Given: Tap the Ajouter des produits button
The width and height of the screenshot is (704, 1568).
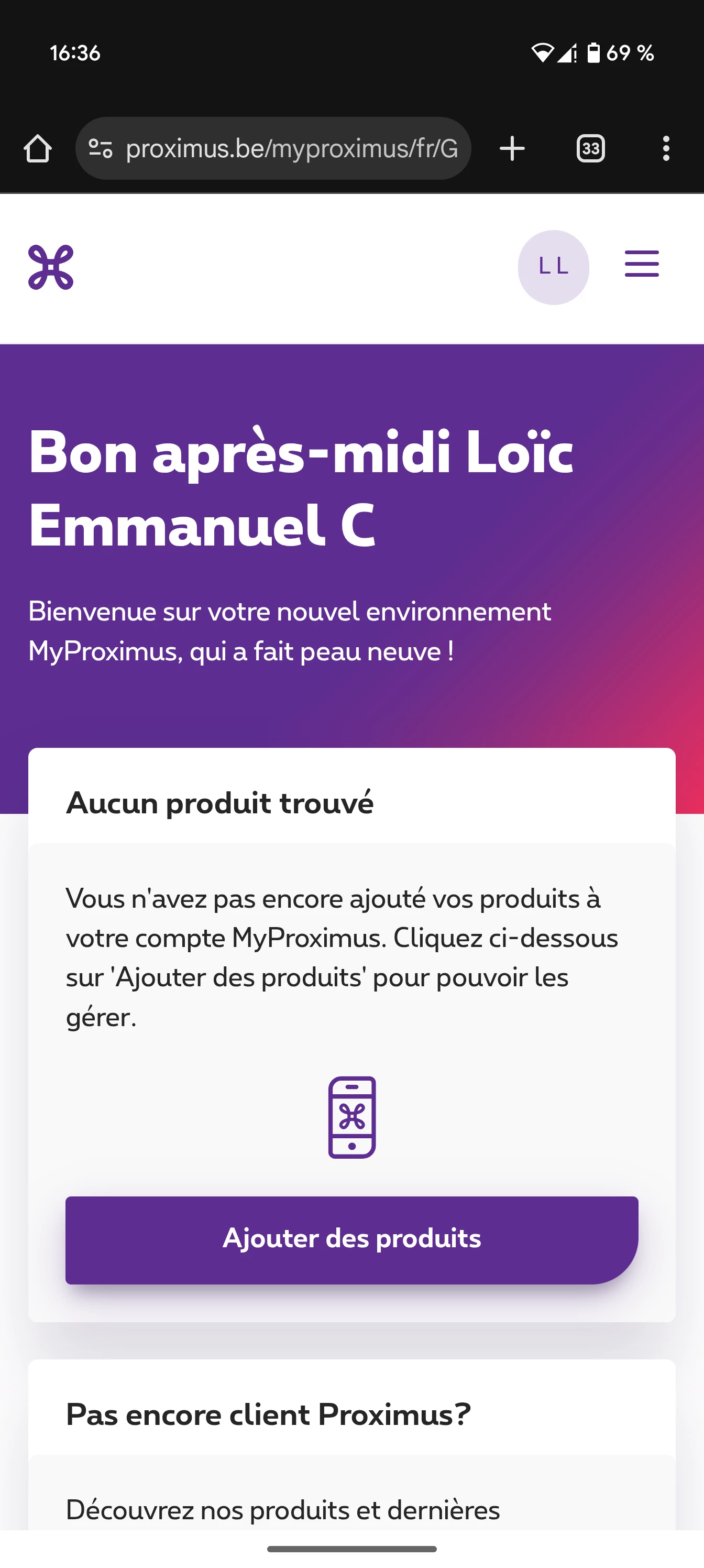Looking at the screenshot, I should tap(351, 1239).
